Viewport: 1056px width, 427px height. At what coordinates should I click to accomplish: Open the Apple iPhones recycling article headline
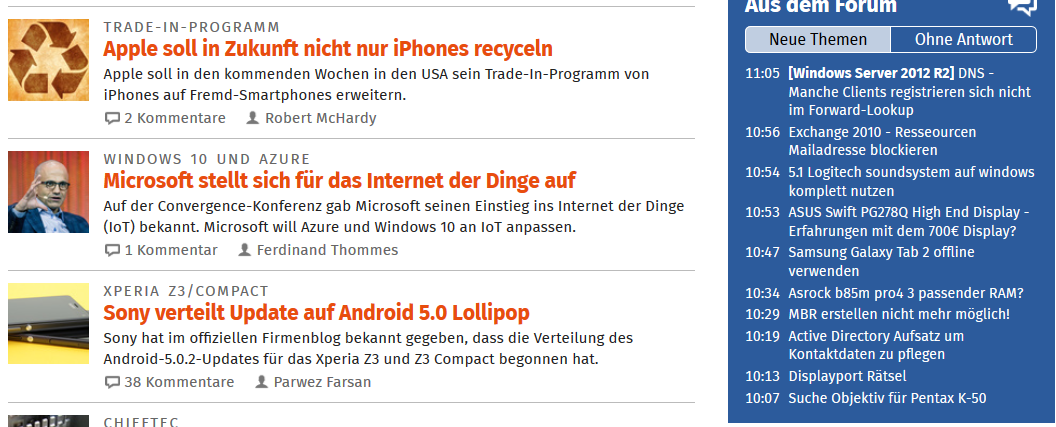[327, 48]
